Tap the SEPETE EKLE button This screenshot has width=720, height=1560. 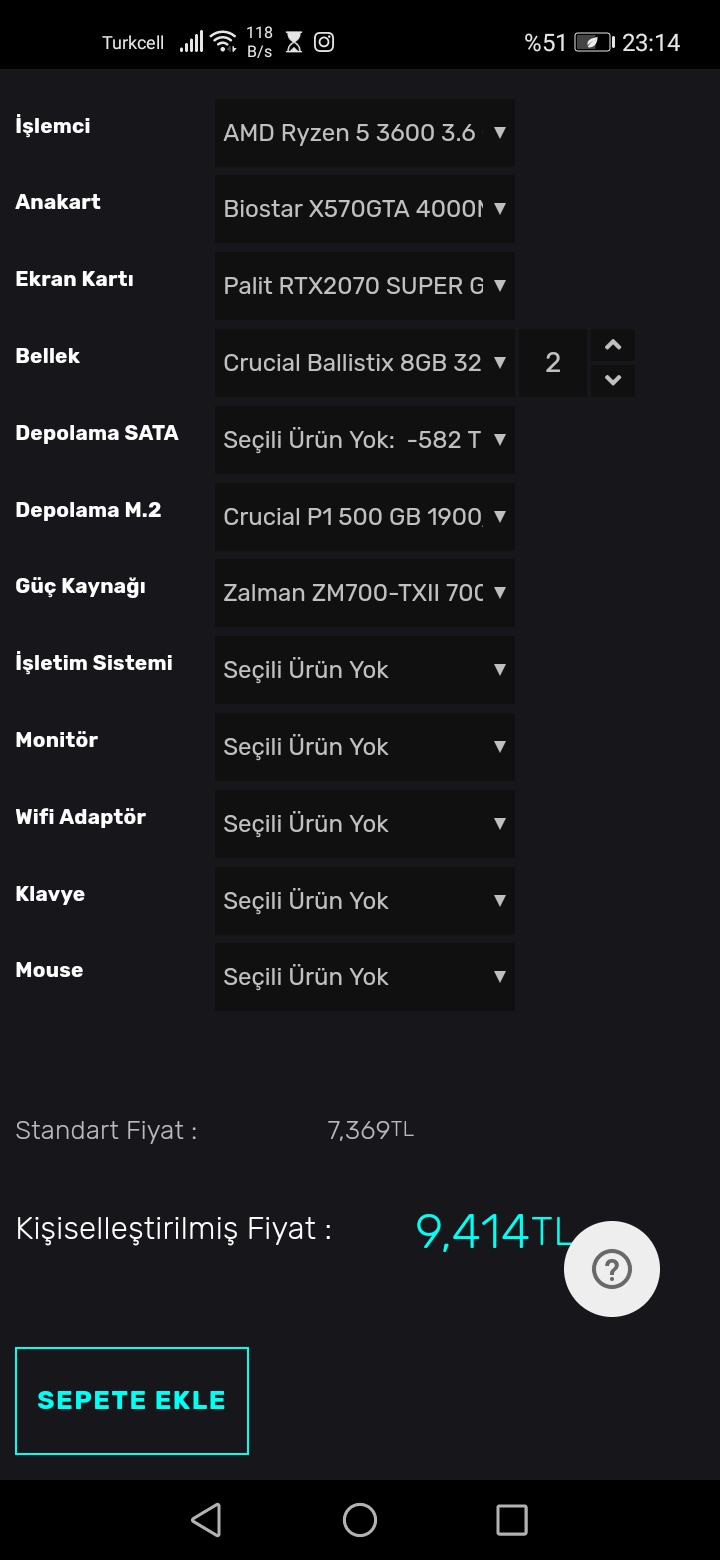click(x=132, y=1400)
